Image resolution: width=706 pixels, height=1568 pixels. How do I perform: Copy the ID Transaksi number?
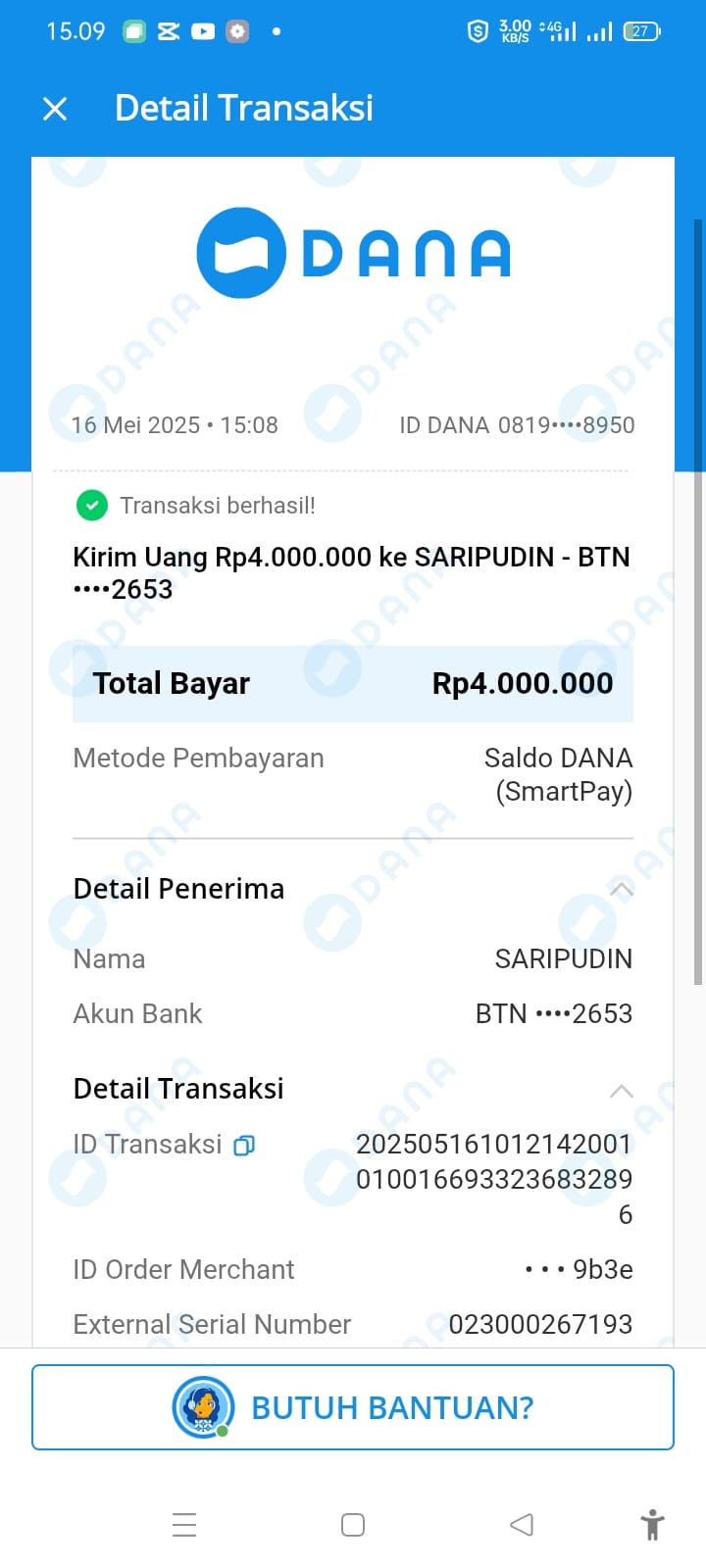[x=244, y=1145]
